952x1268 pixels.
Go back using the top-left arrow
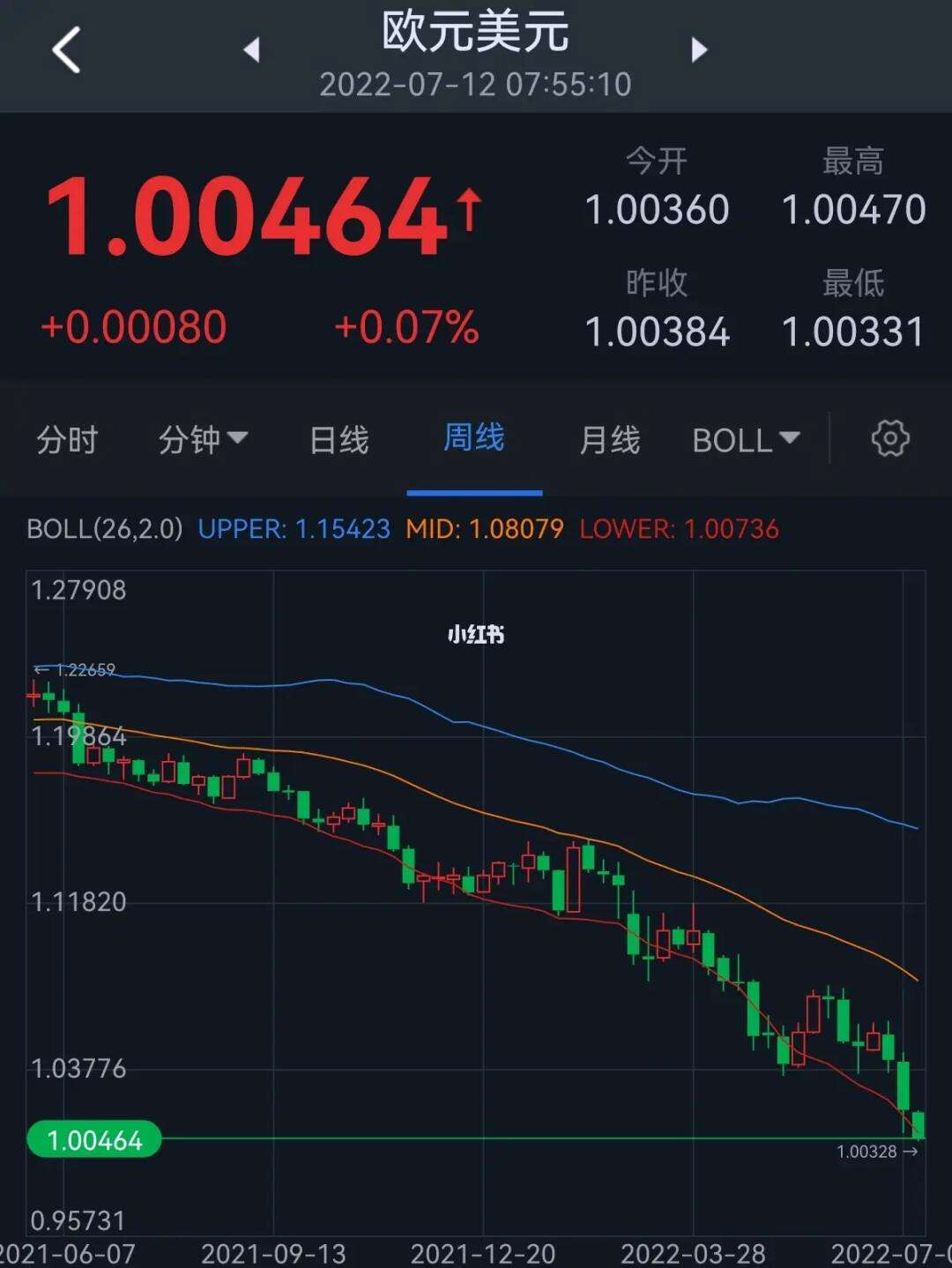[66, 50]
